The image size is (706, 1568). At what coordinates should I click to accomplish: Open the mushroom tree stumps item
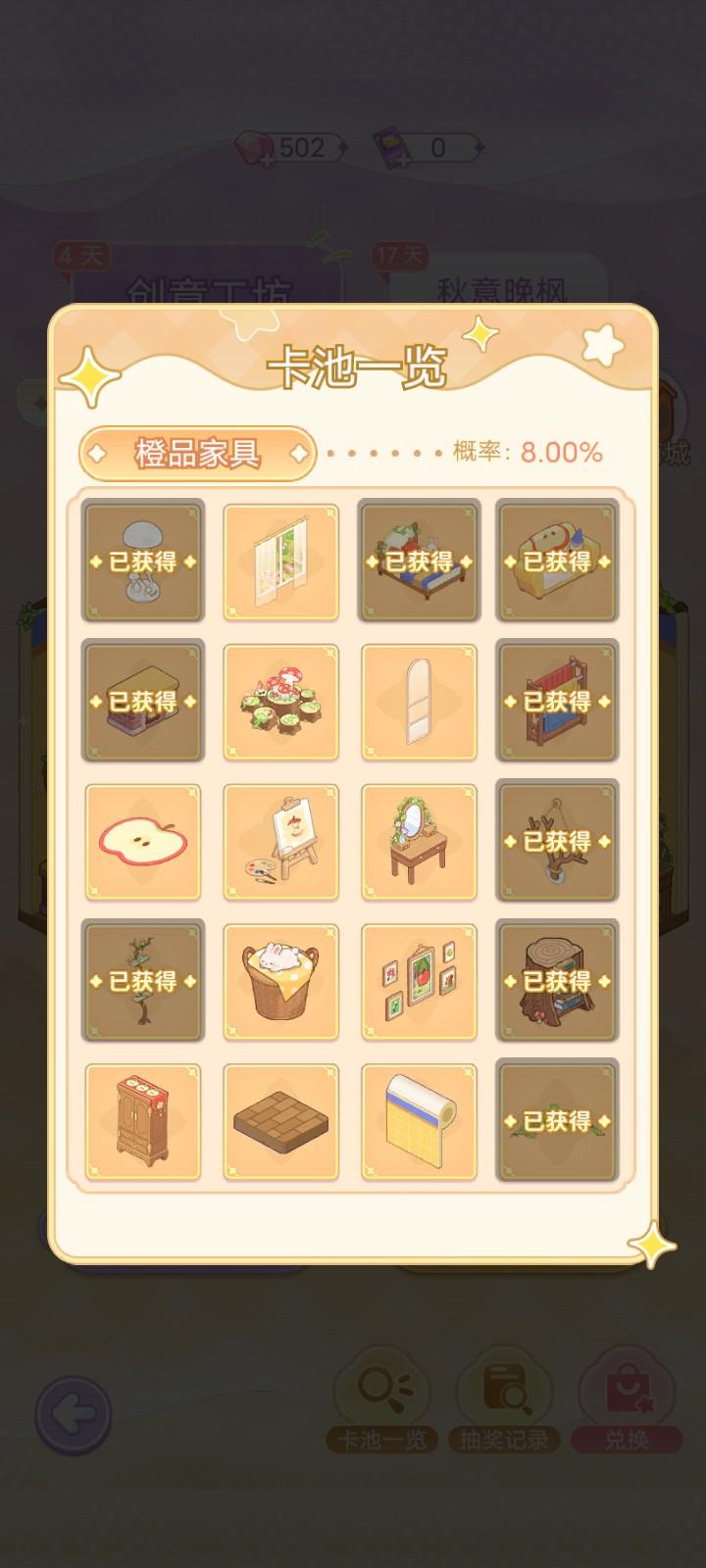pyautogui.click(x=280, y=702)
